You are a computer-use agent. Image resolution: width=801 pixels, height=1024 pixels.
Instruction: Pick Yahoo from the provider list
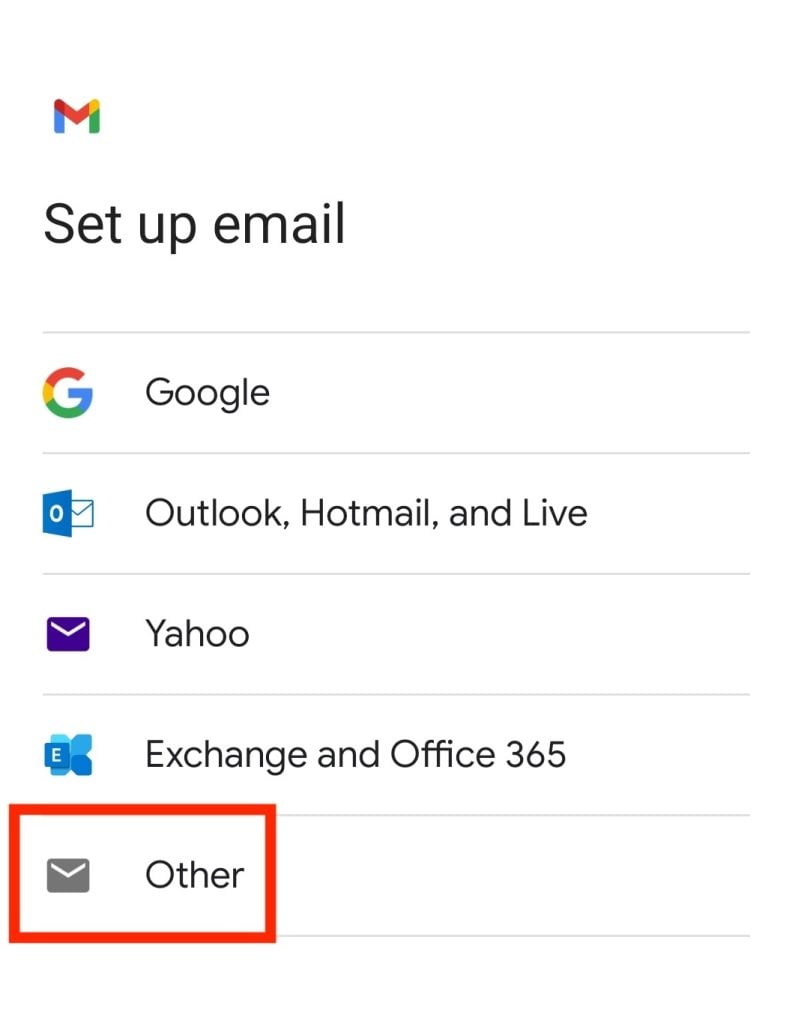pos(197,632)
